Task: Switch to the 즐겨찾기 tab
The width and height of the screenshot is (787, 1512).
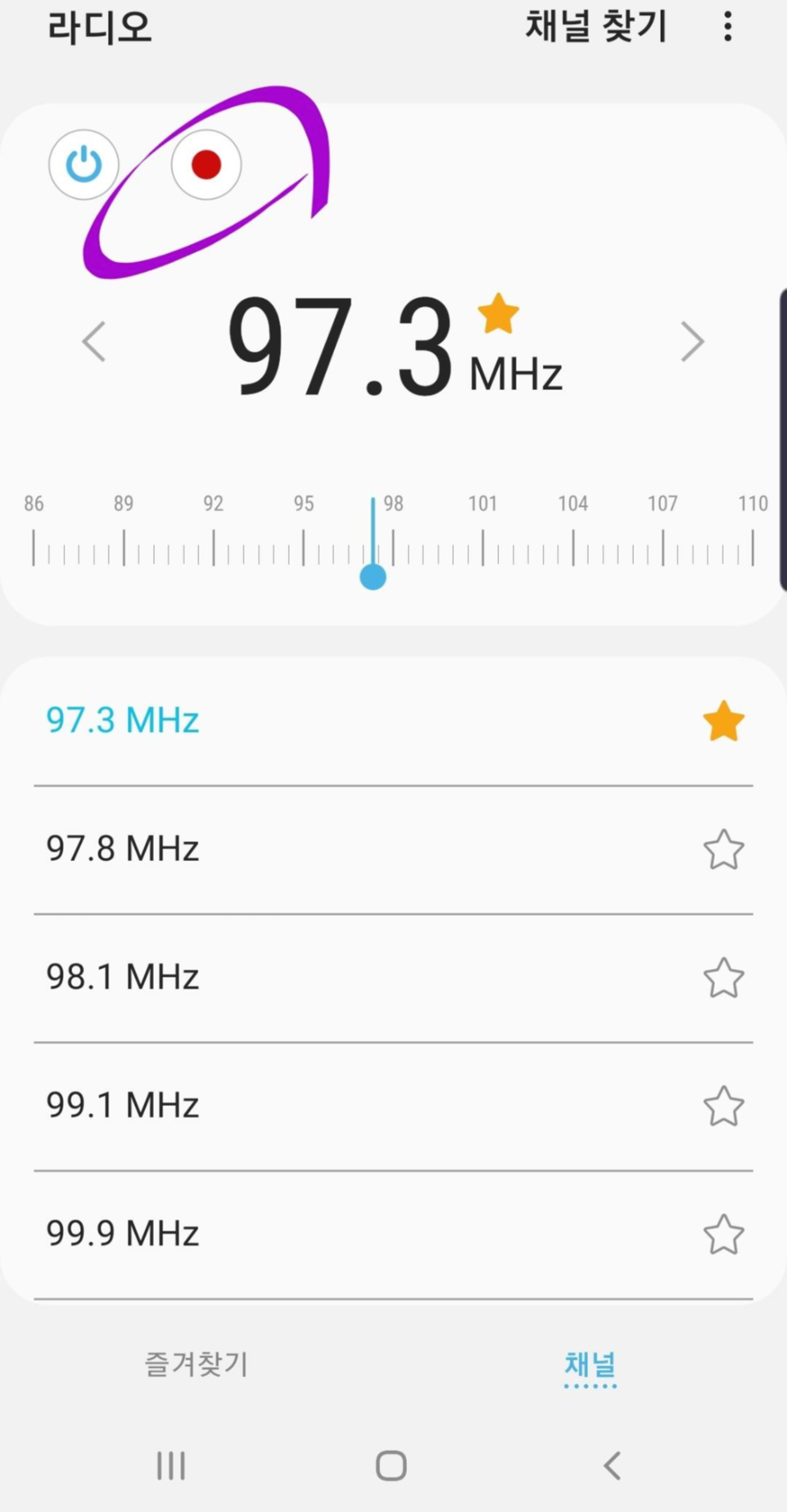Action: [196, 1365]
